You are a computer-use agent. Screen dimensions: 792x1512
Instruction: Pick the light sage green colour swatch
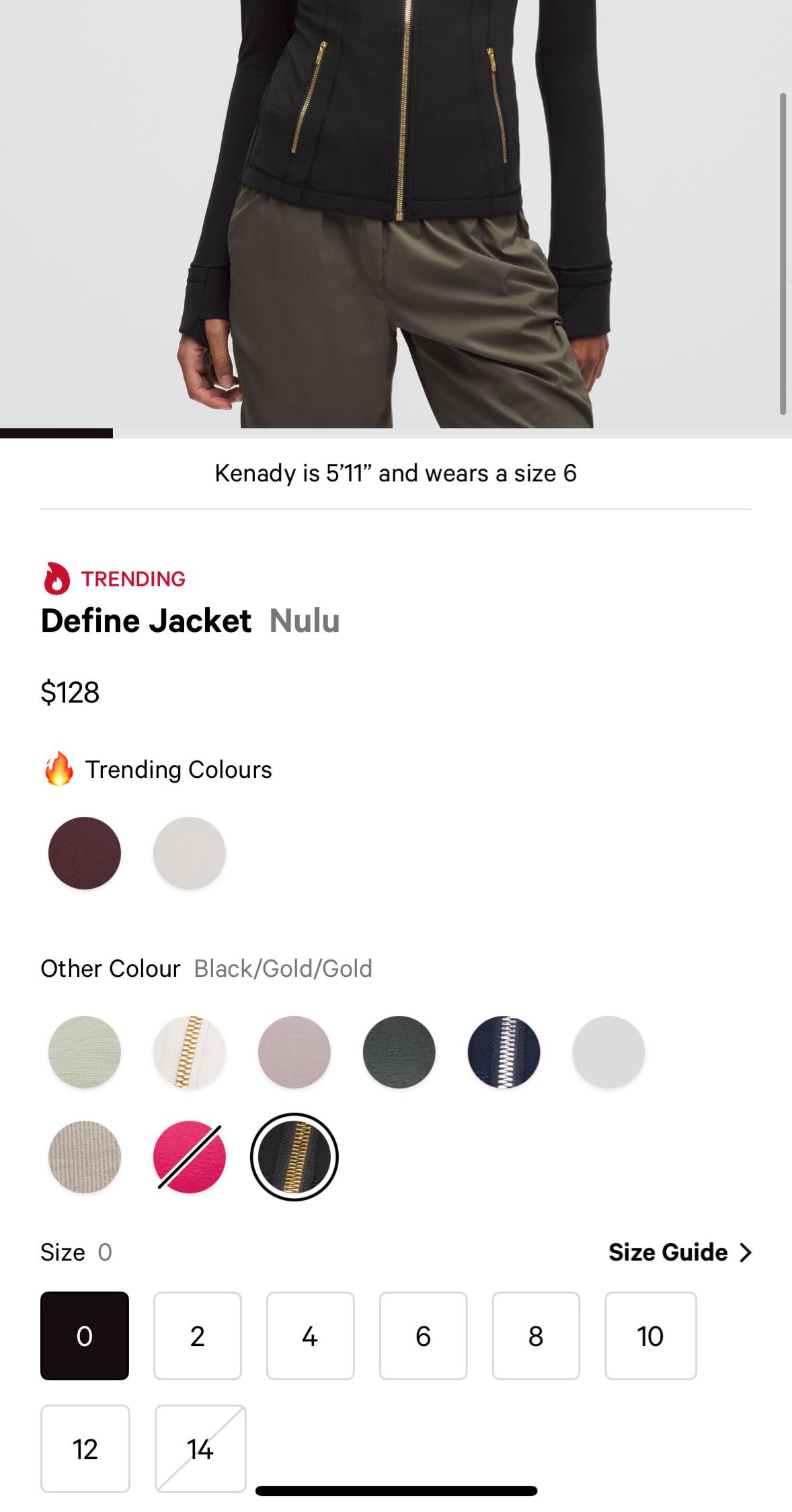tap(85, 1052)
